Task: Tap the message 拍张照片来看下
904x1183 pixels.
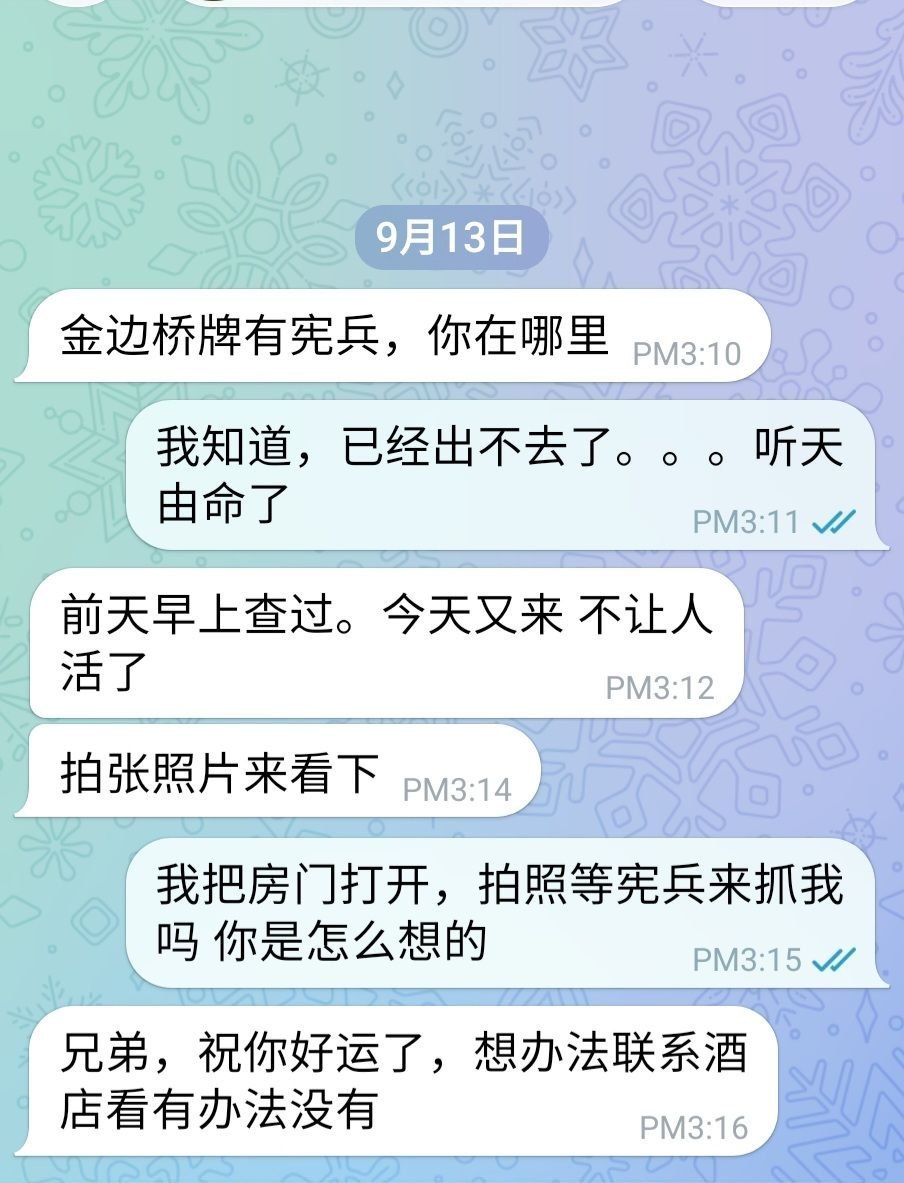Action: [278, 771]
